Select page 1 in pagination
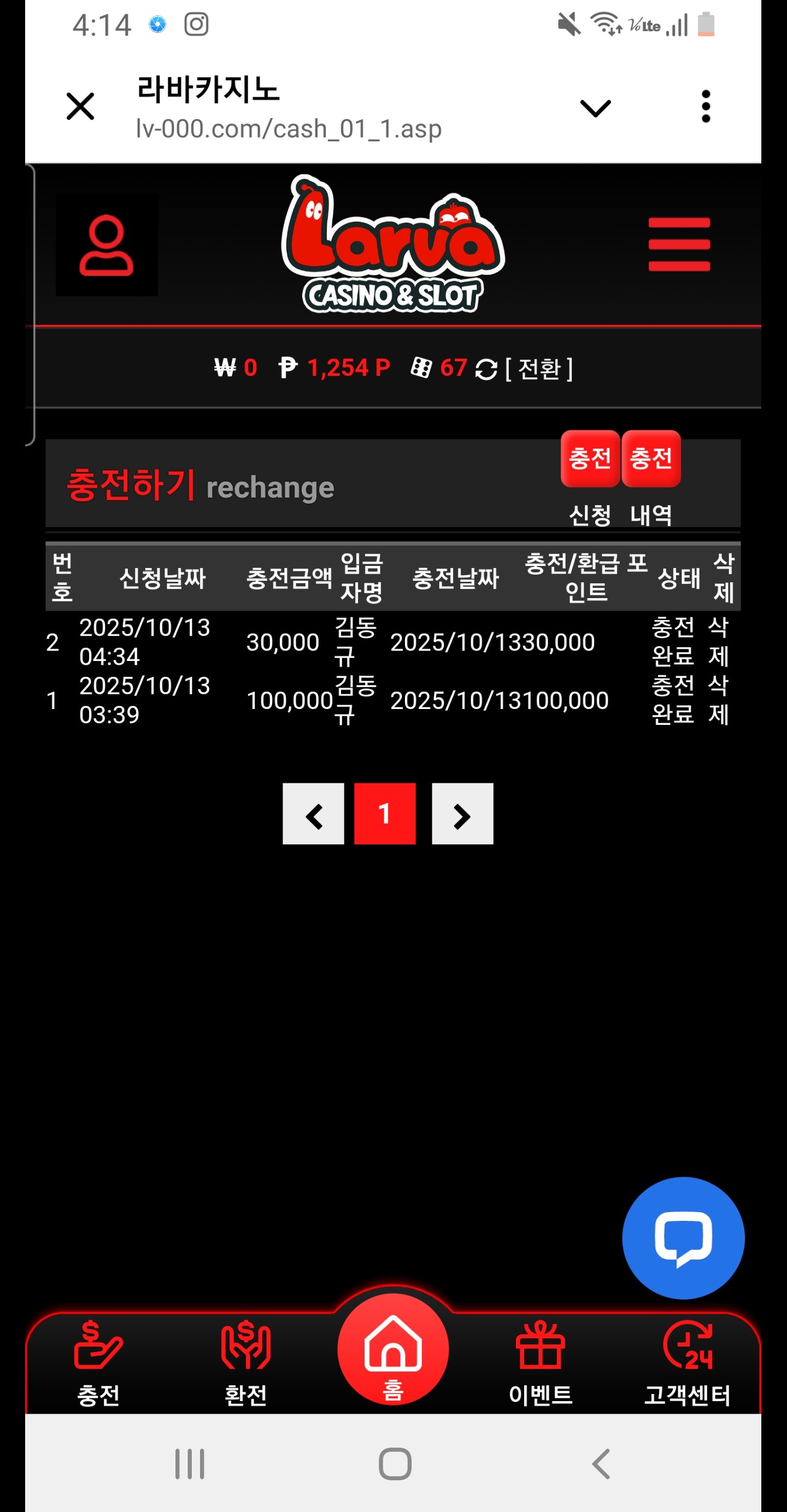787x1512 pixels. click(385, 813)
